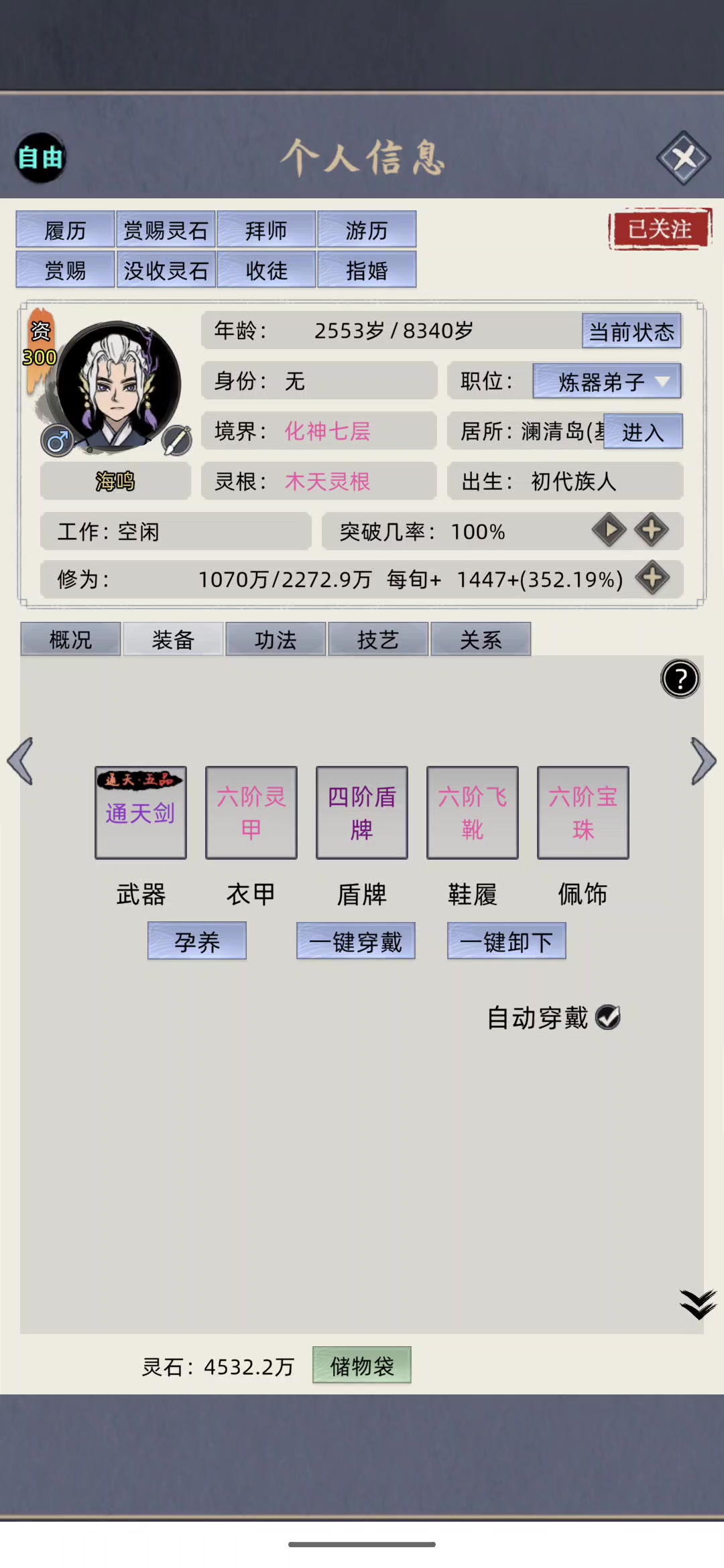Tap 进入 to enter the residence

click(x=643, y=432)
